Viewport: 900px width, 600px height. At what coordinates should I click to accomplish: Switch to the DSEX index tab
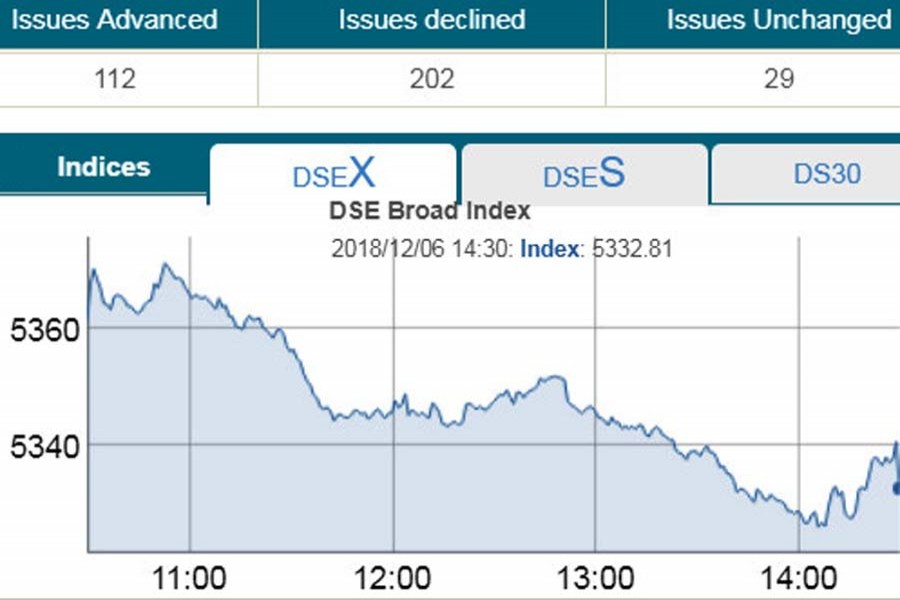(x=333, y=174)
